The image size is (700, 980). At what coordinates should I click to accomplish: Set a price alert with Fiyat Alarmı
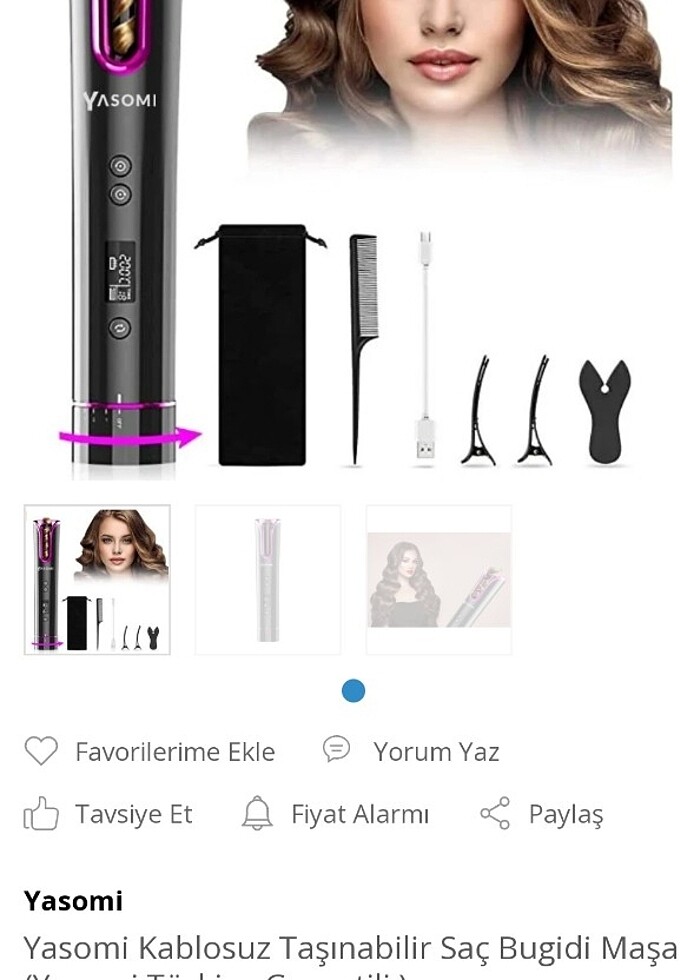click(x=336, y=815)
